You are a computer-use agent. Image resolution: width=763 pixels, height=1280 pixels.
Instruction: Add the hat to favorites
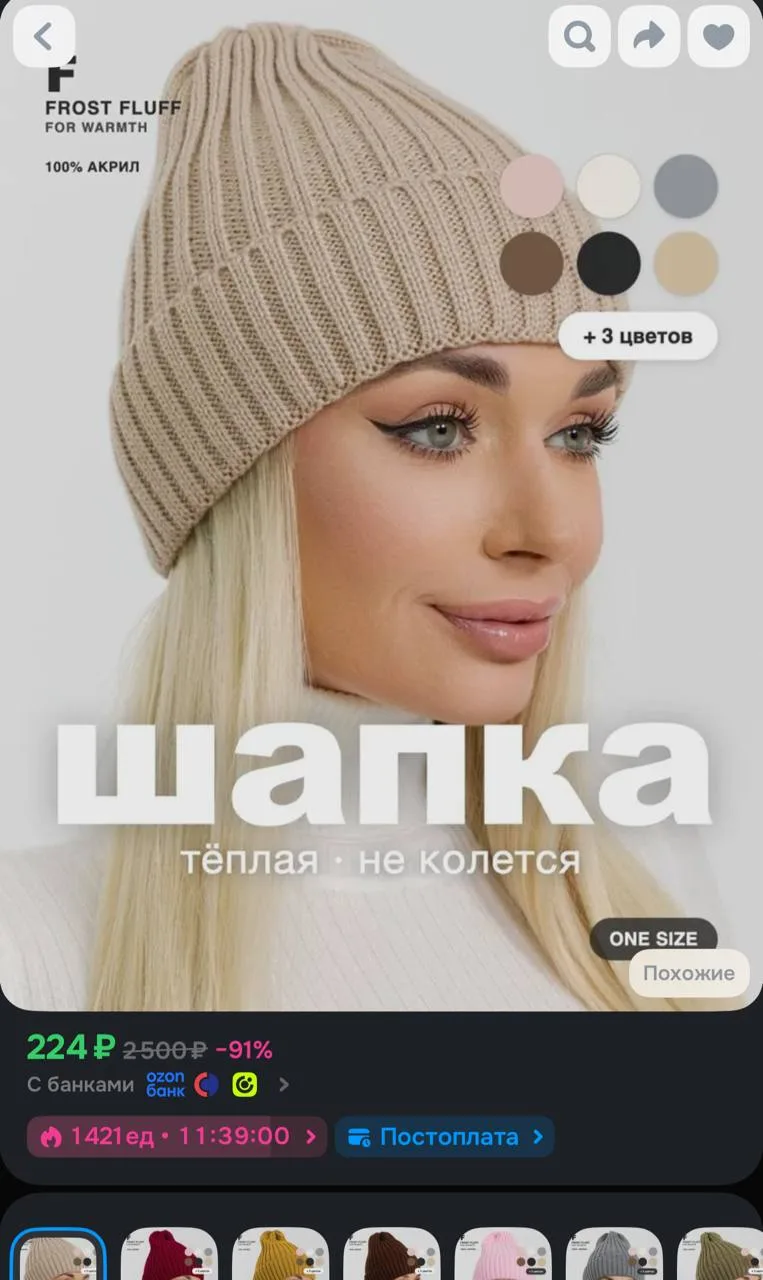tap(719, 37)
